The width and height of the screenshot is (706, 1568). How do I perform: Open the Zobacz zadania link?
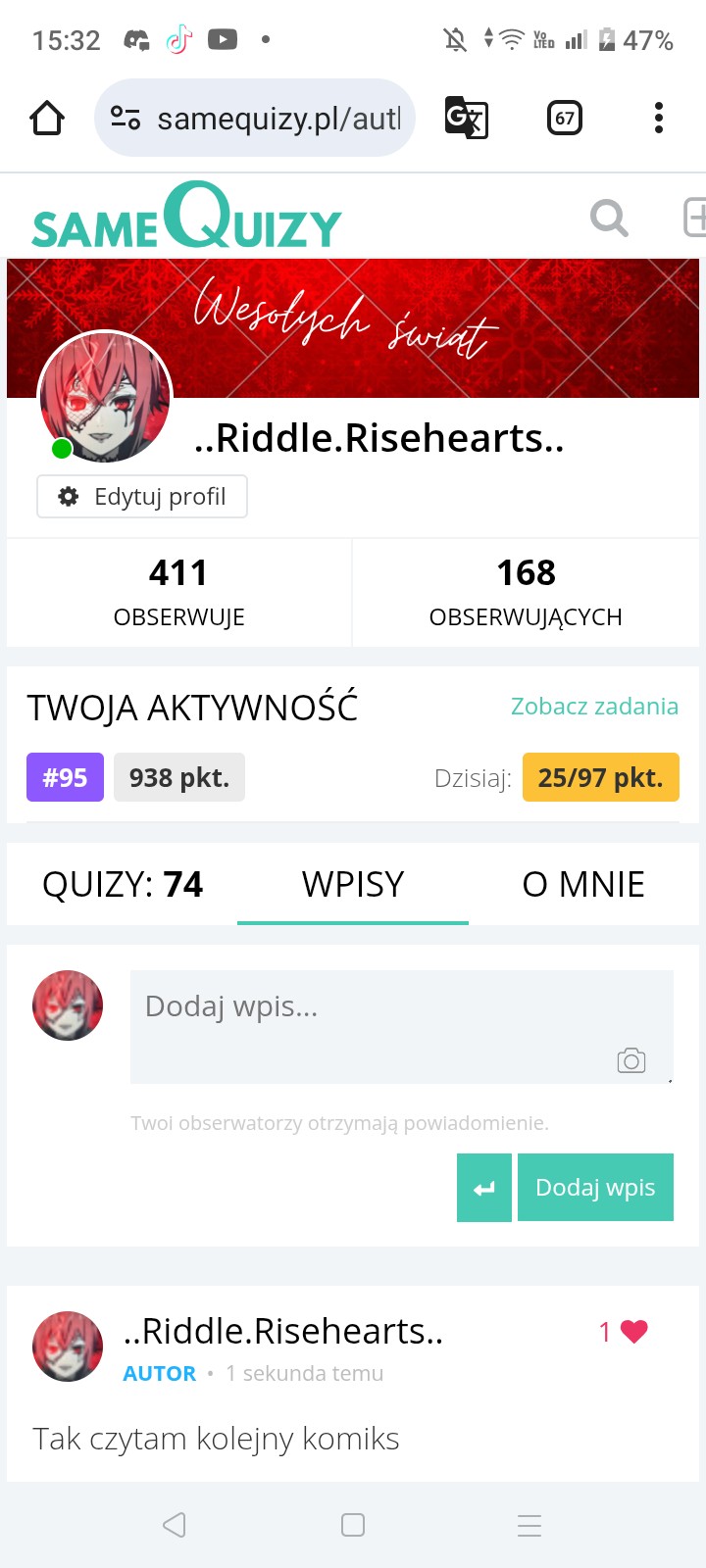594,707
